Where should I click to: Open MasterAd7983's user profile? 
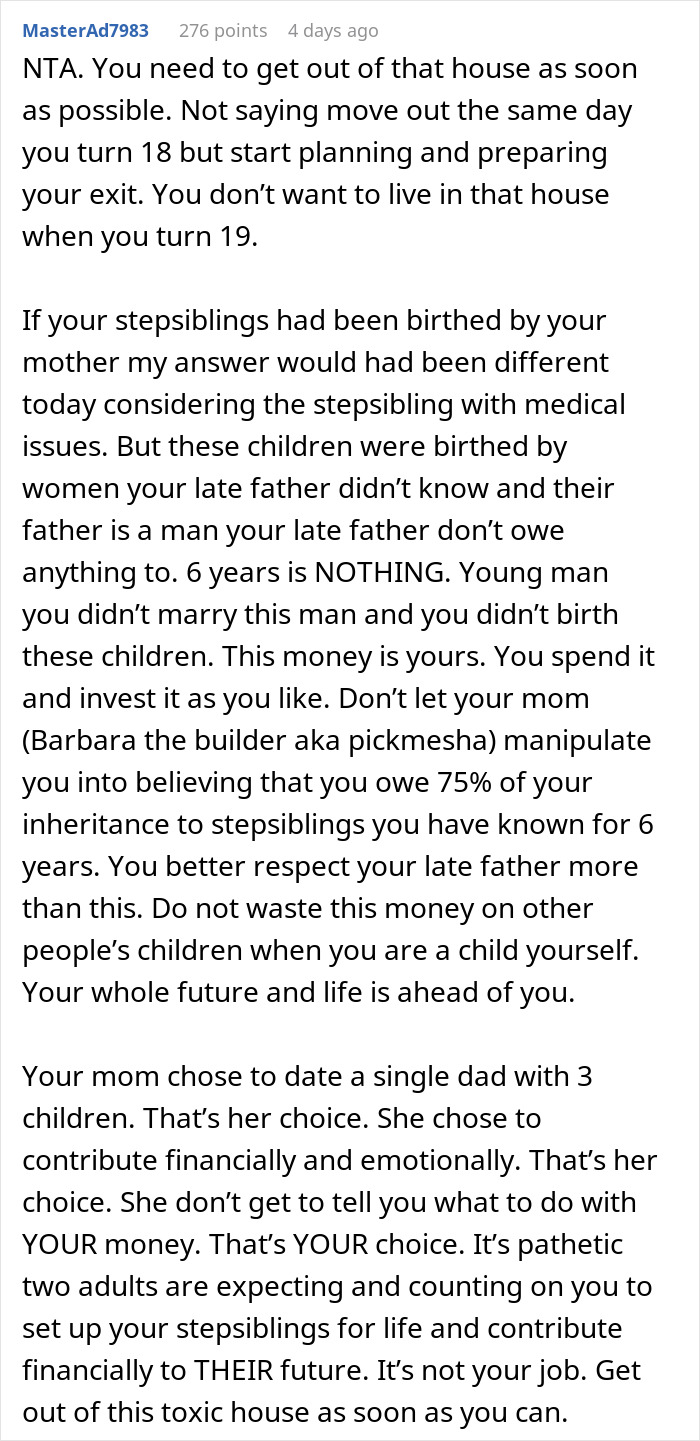tap(85, 31)
